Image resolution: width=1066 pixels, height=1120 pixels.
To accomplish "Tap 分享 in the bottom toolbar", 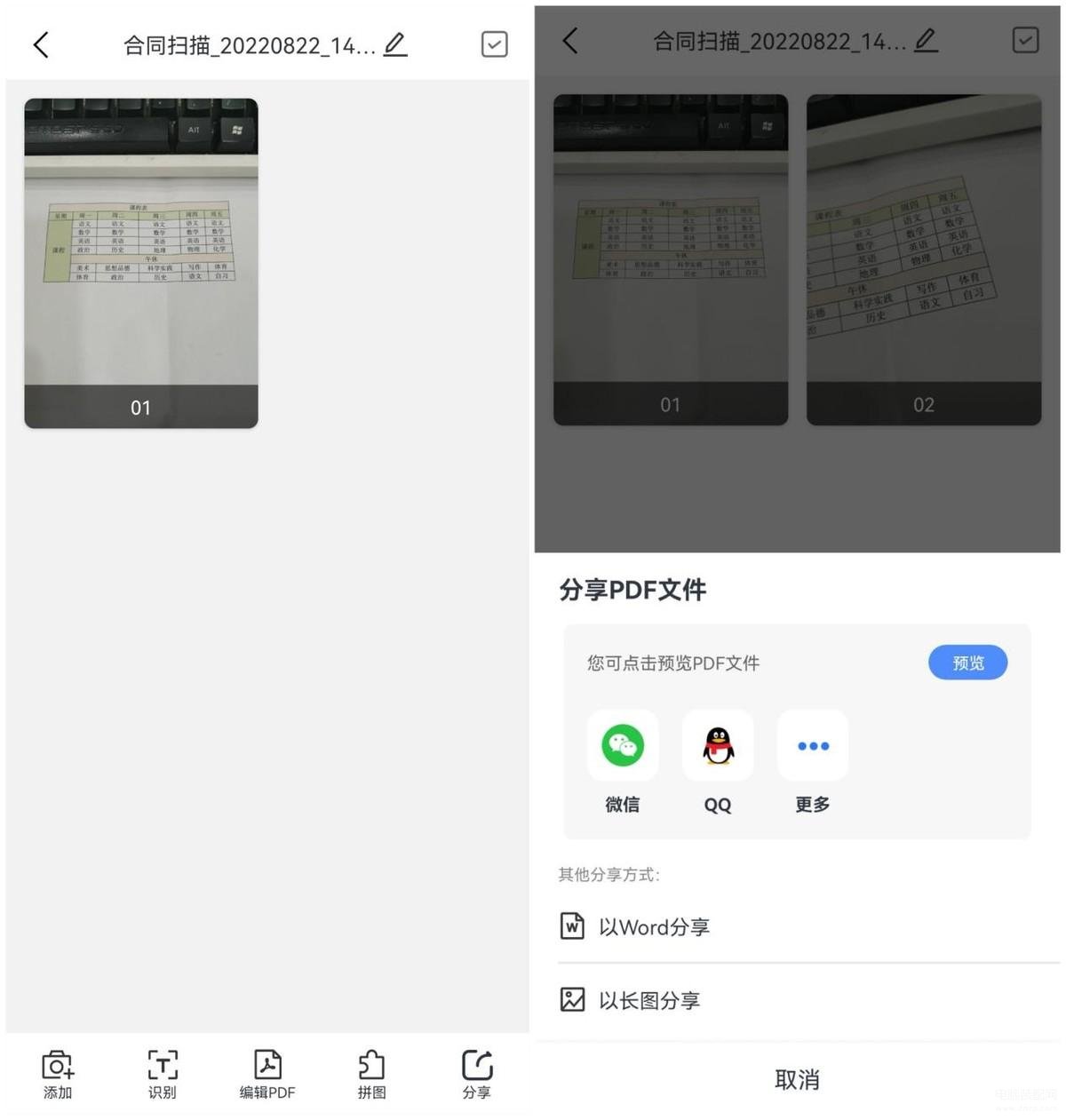I will [477, 1073].
